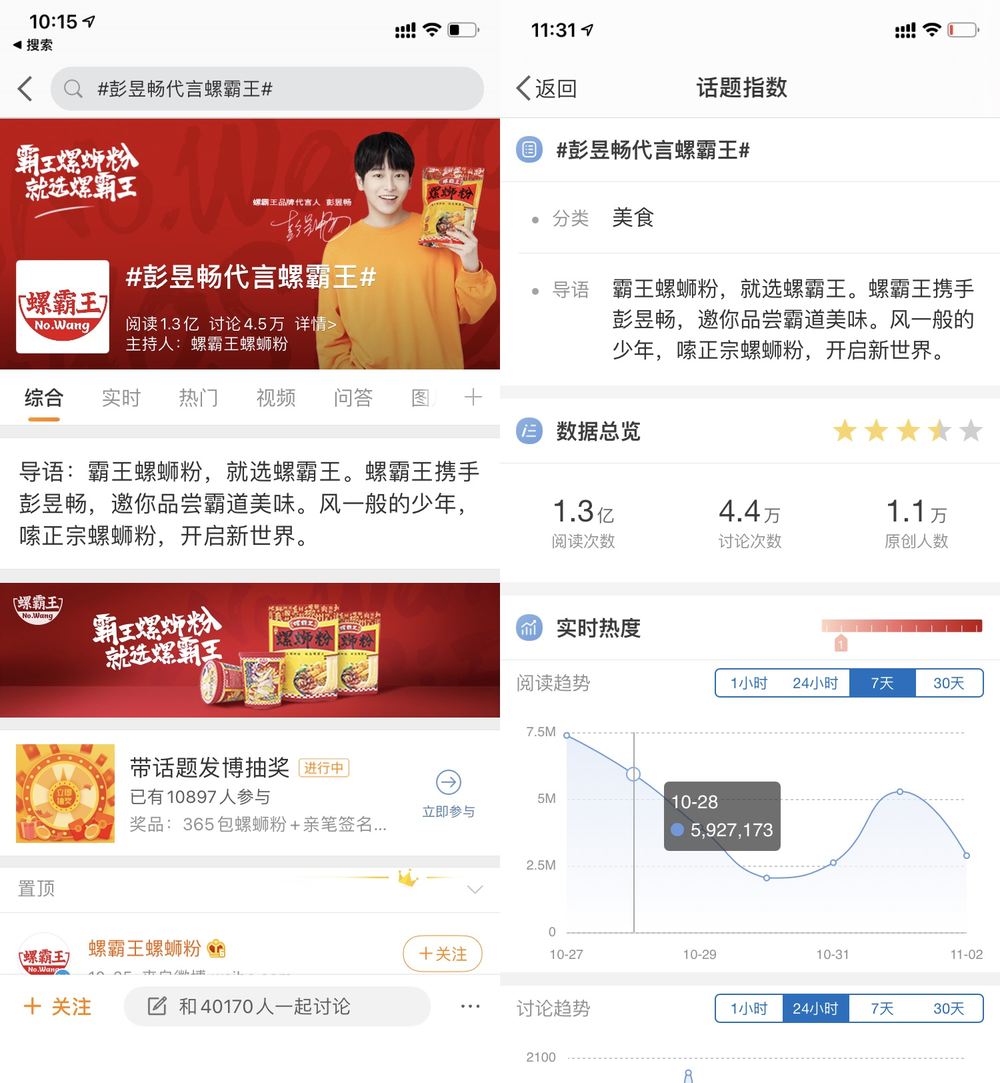Tap the search field with #彭昱畅代言螺霸王#
1000x1083 pixels.
pyautogui.click(x=267, y=89)
